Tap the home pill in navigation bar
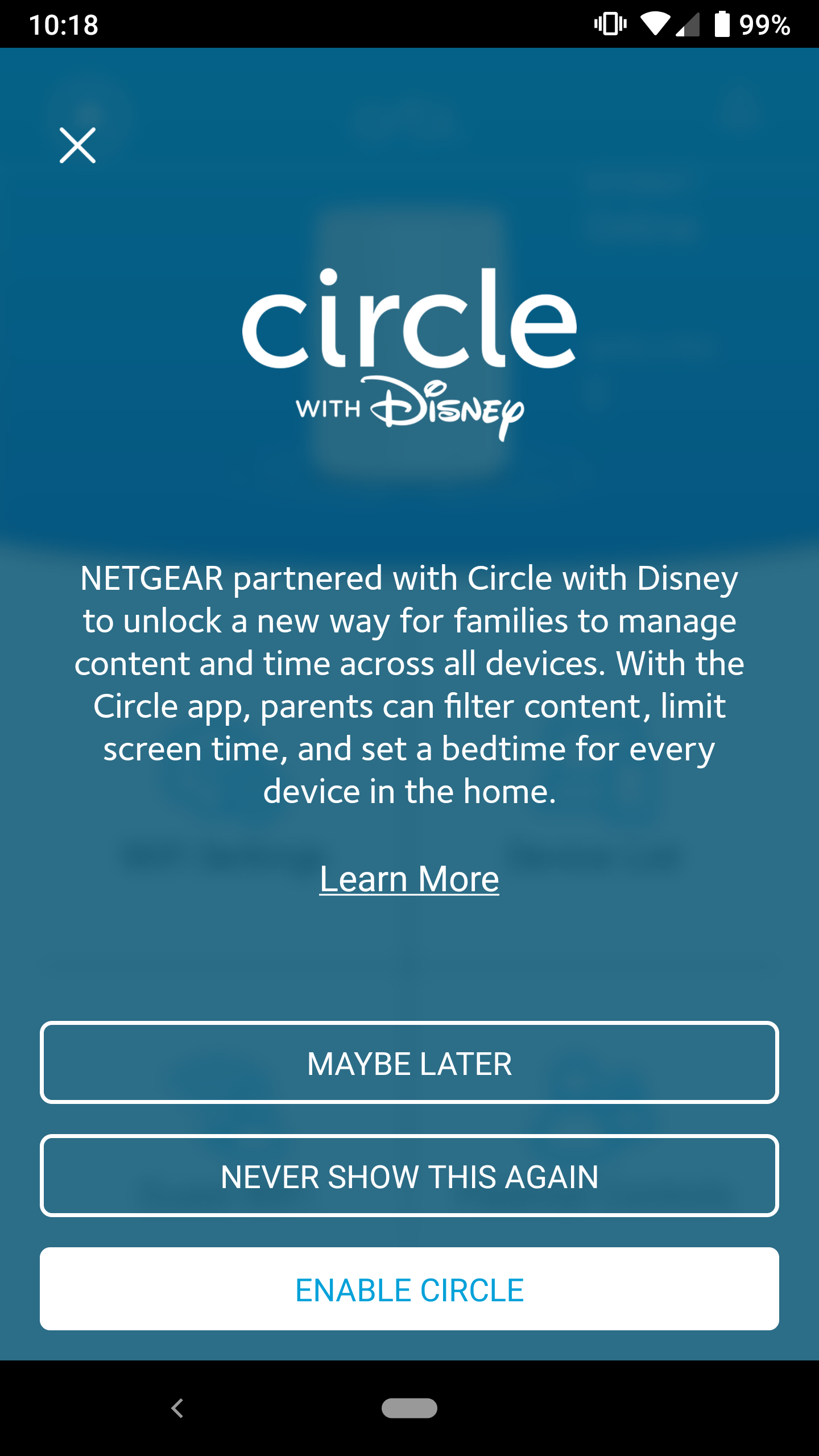Viewport: 819px width, 1456px height. tap(409, 1408)
